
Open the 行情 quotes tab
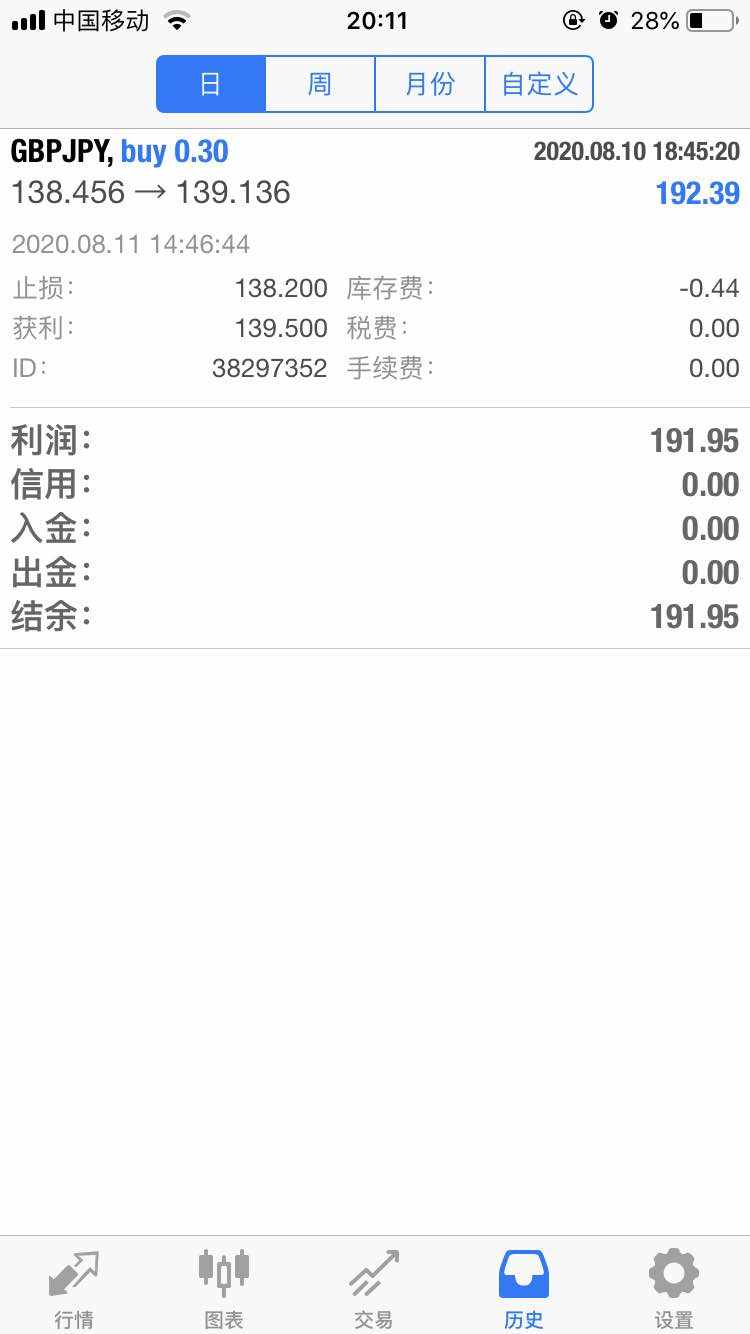74,1288
